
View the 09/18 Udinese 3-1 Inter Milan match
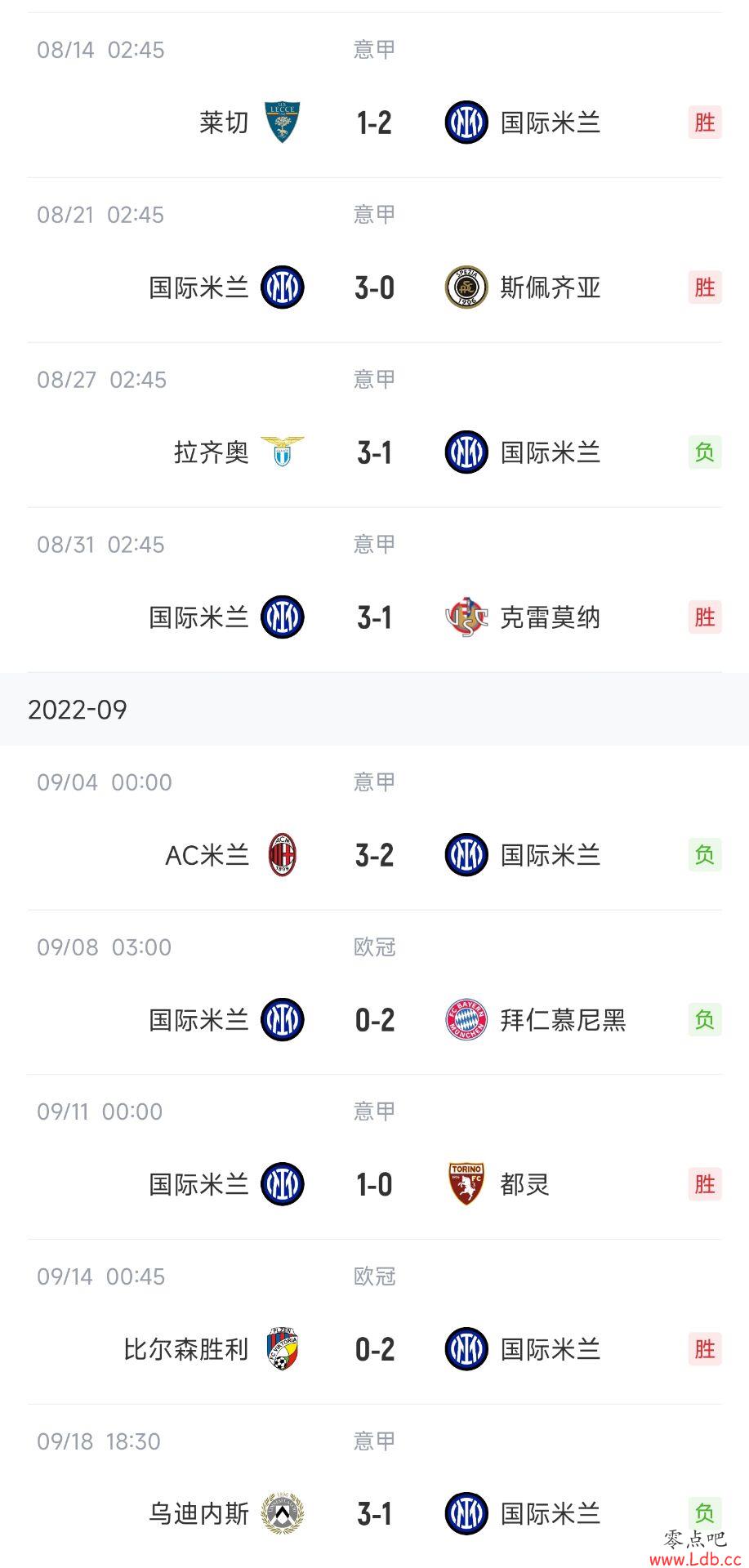tap(374, 1486)
